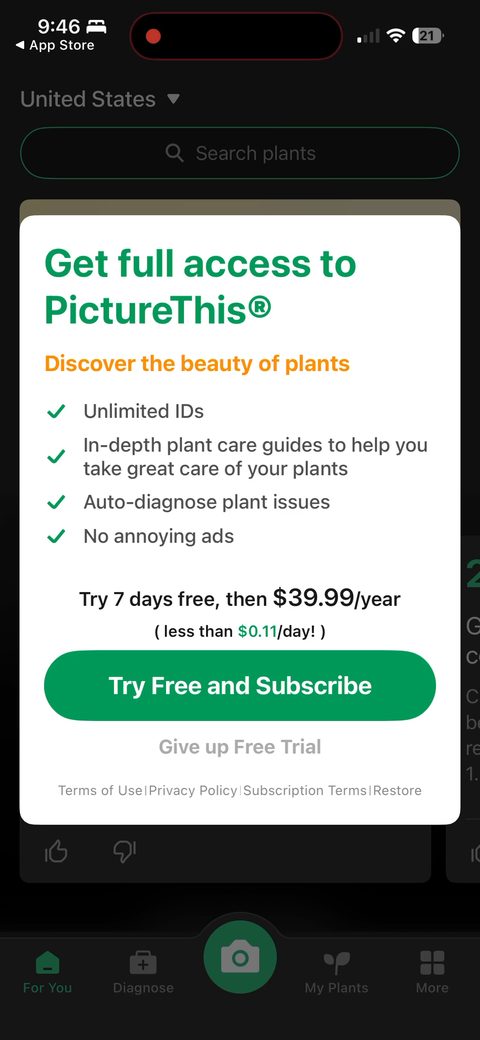View Subscription Terms
Image resolution: width=480 pixels, height=1040 pixels.
pos(305,790)
